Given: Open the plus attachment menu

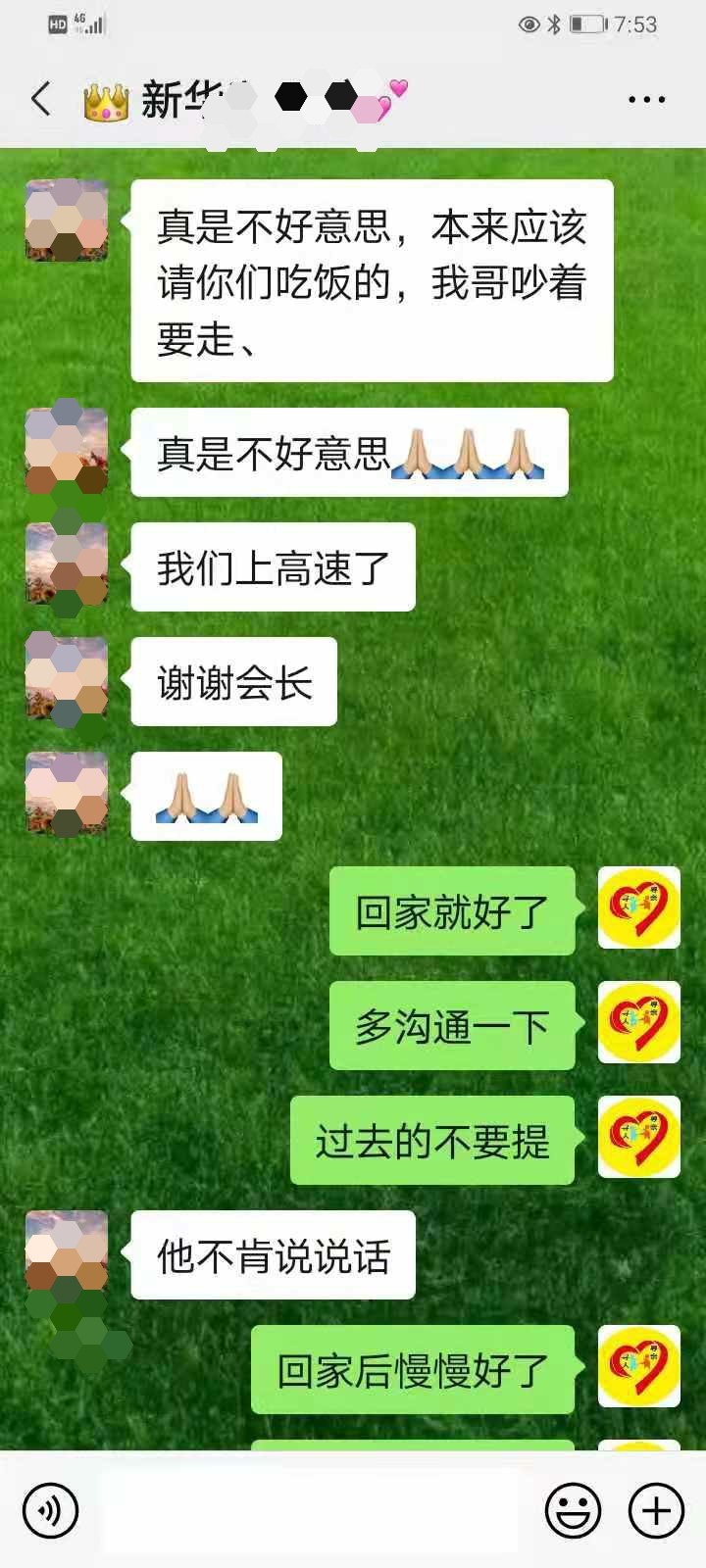Looking at the screenshot, I should pyautogui.click(x=656, y=1510).
